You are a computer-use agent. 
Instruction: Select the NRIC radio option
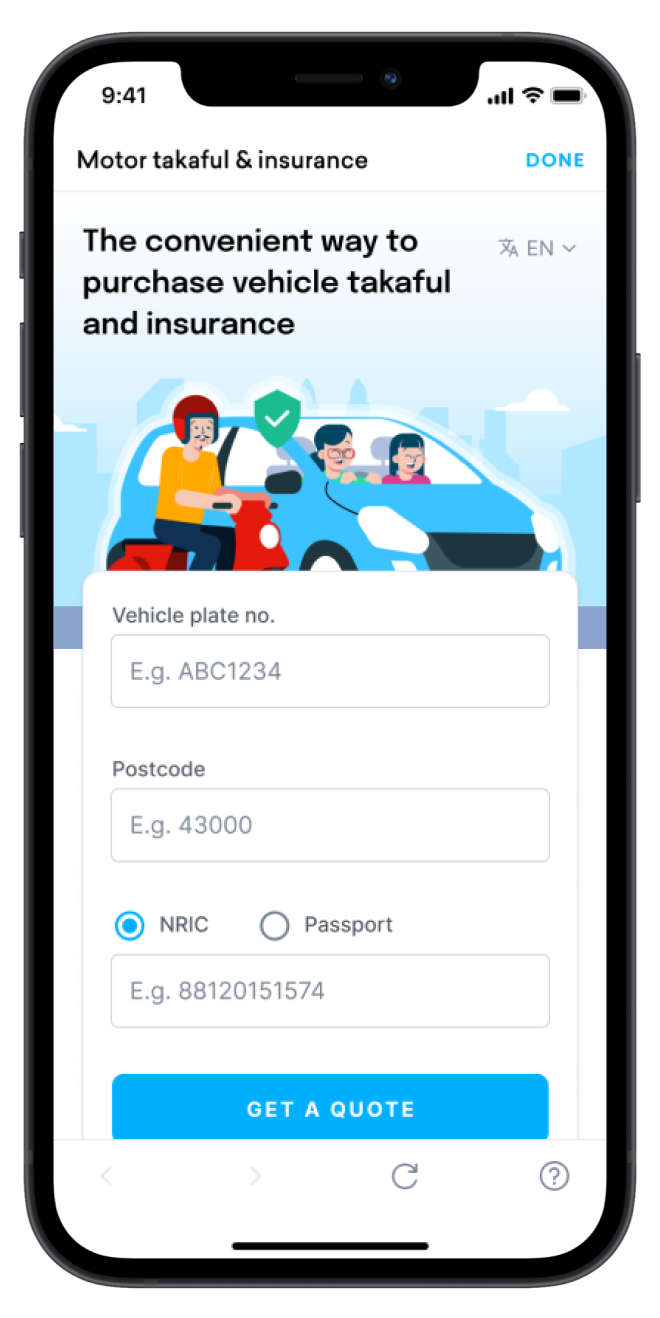coord(130,925)
